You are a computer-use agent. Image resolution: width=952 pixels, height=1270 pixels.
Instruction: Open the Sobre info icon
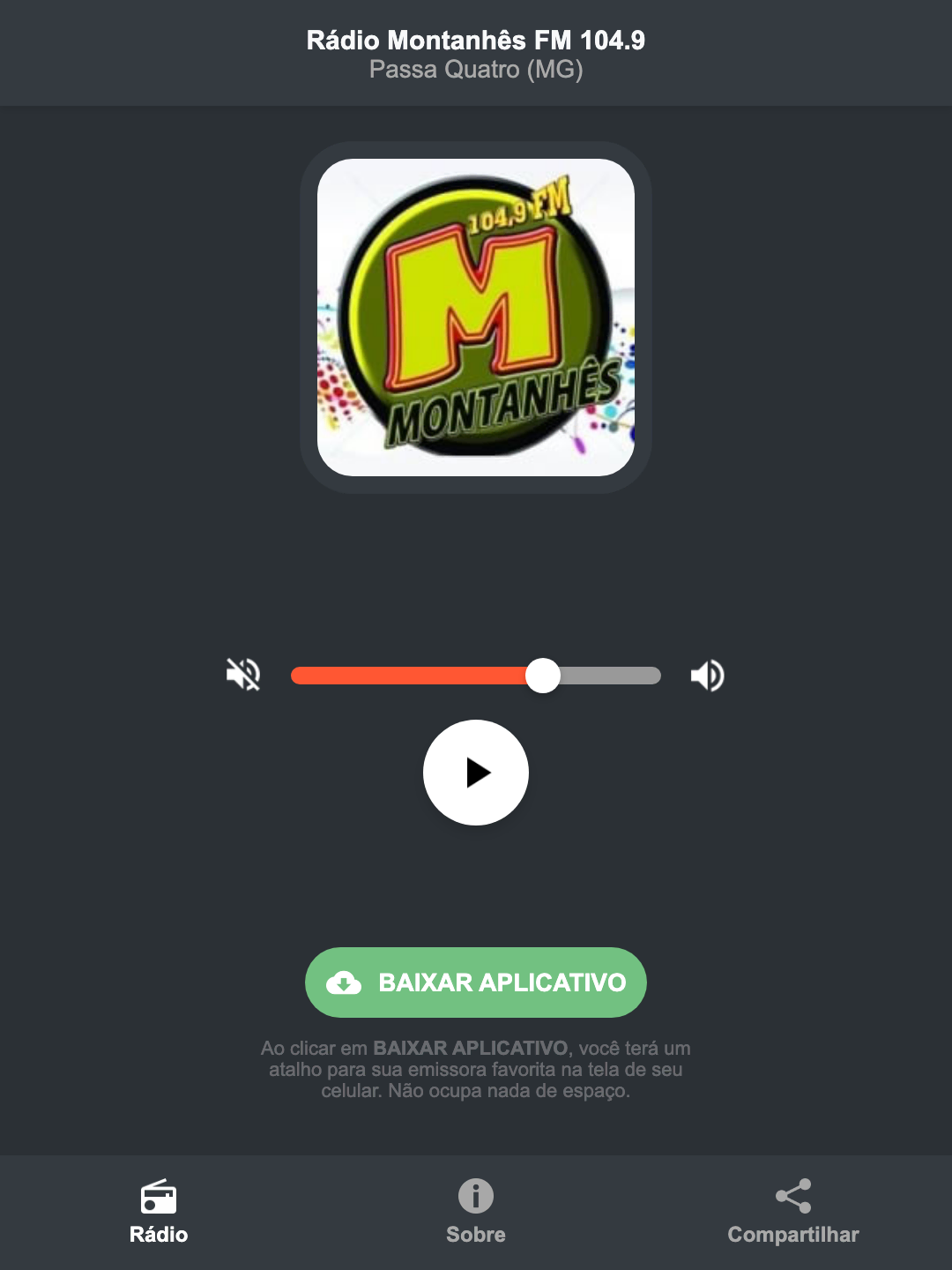pyautogui.click(x=475, y=1198)
